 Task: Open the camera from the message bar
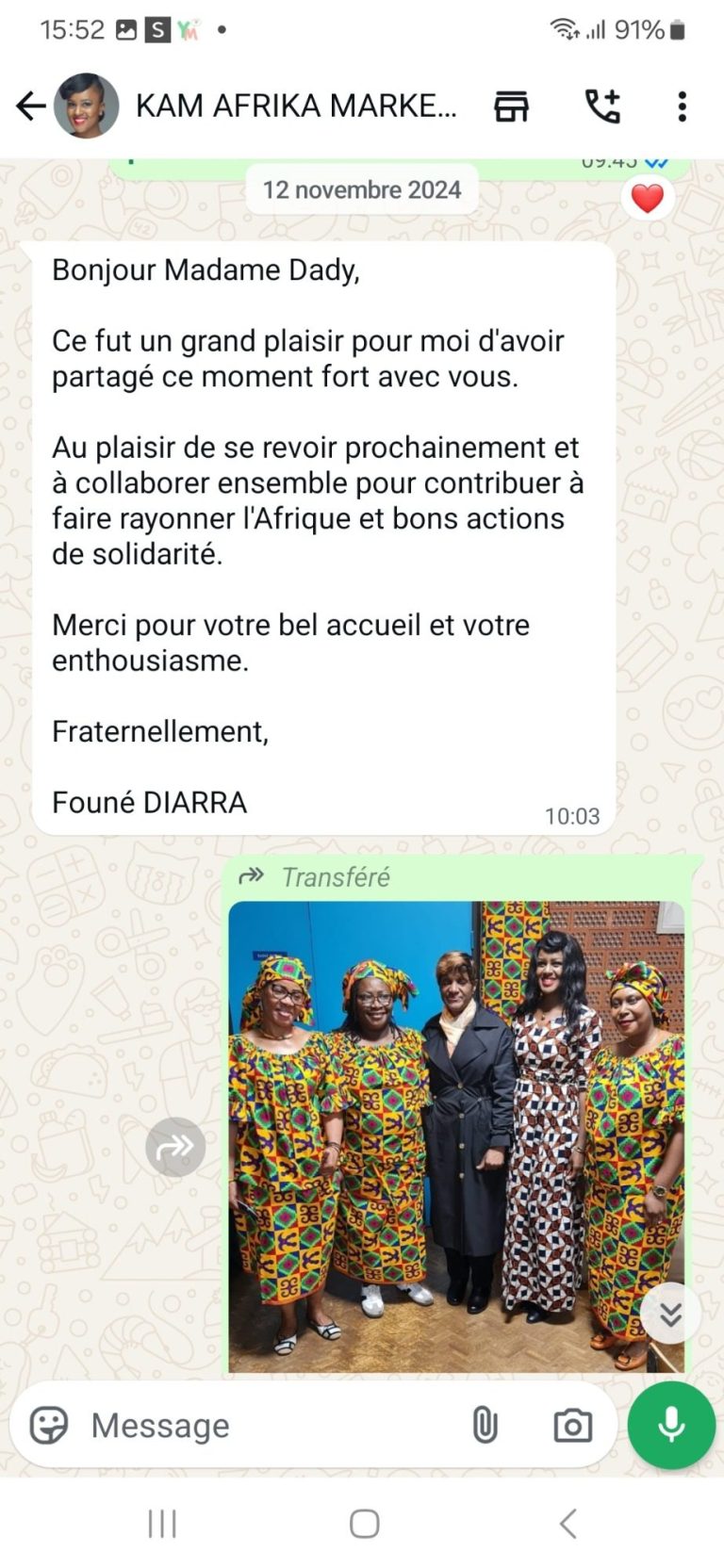point(572,1425)
